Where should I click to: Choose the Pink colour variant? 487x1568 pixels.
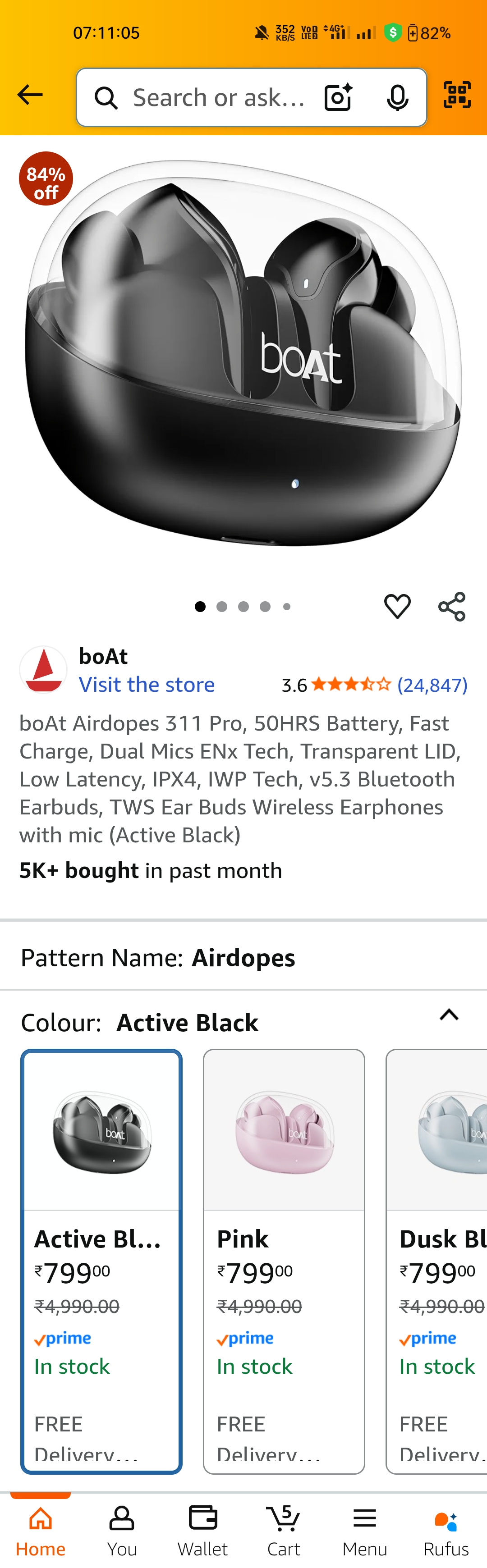pos(284,1260)
